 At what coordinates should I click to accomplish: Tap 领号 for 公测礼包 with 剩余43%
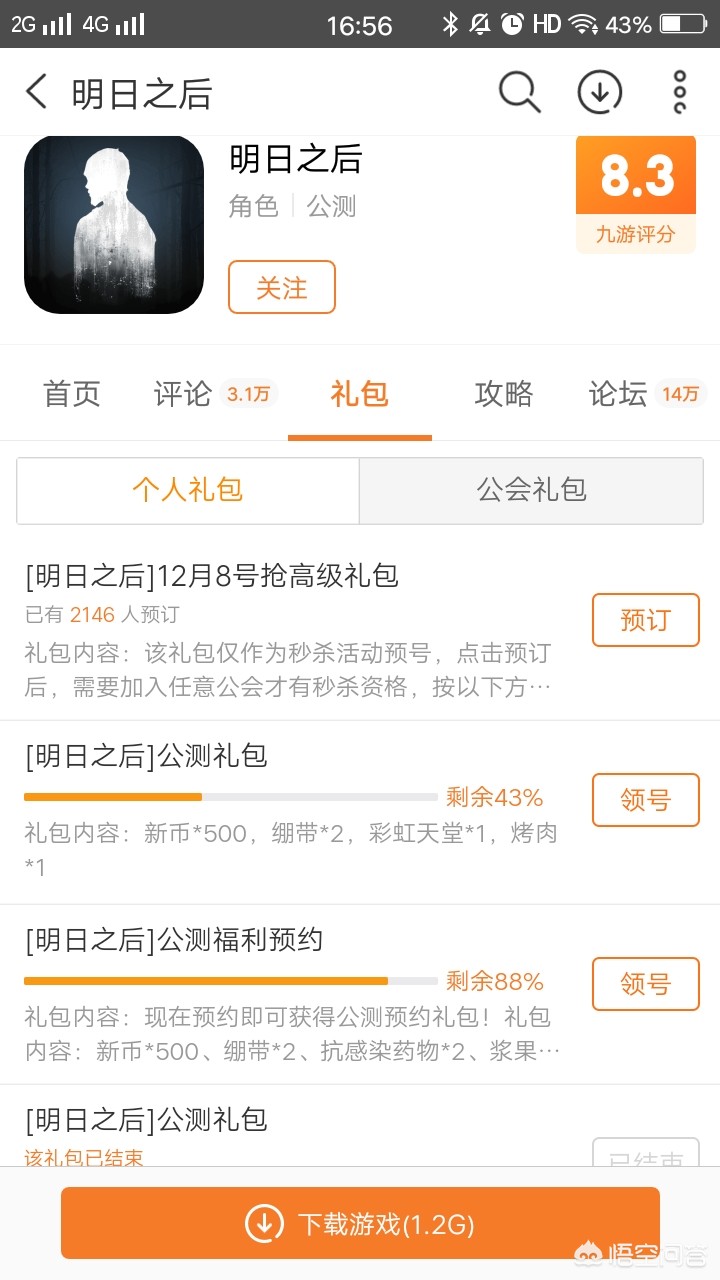coord(646,800)
